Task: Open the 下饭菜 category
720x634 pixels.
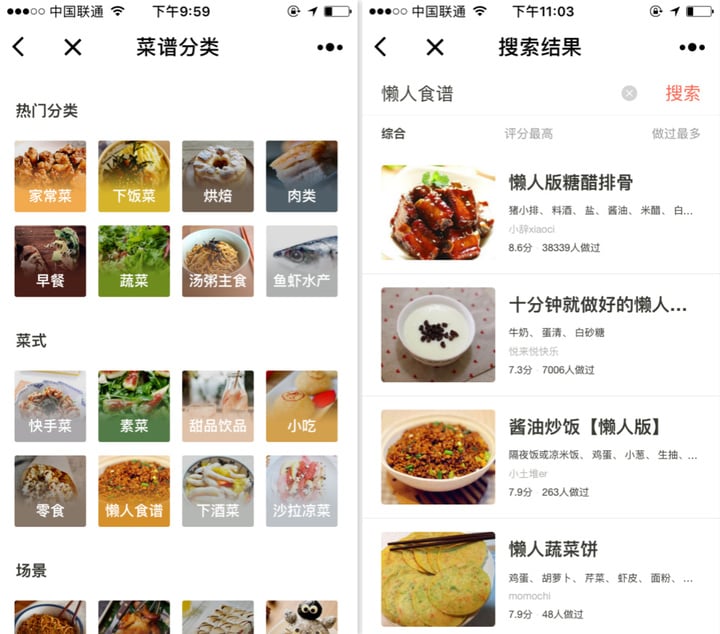Action: tap(134, 176)
